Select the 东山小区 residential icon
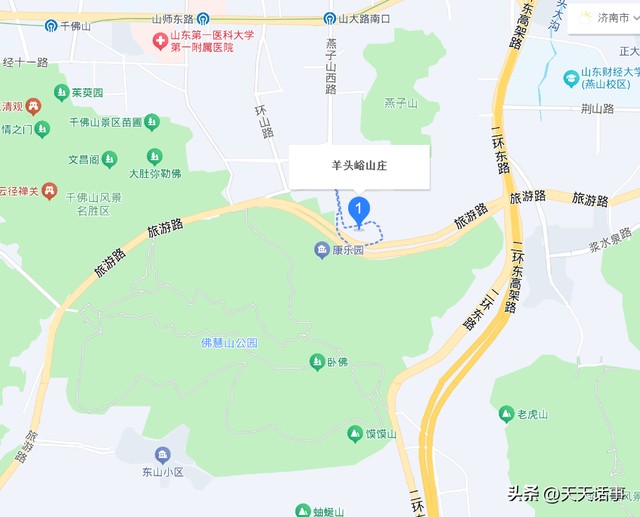Viewport: 640px width, 517px height. pos(162,455)
